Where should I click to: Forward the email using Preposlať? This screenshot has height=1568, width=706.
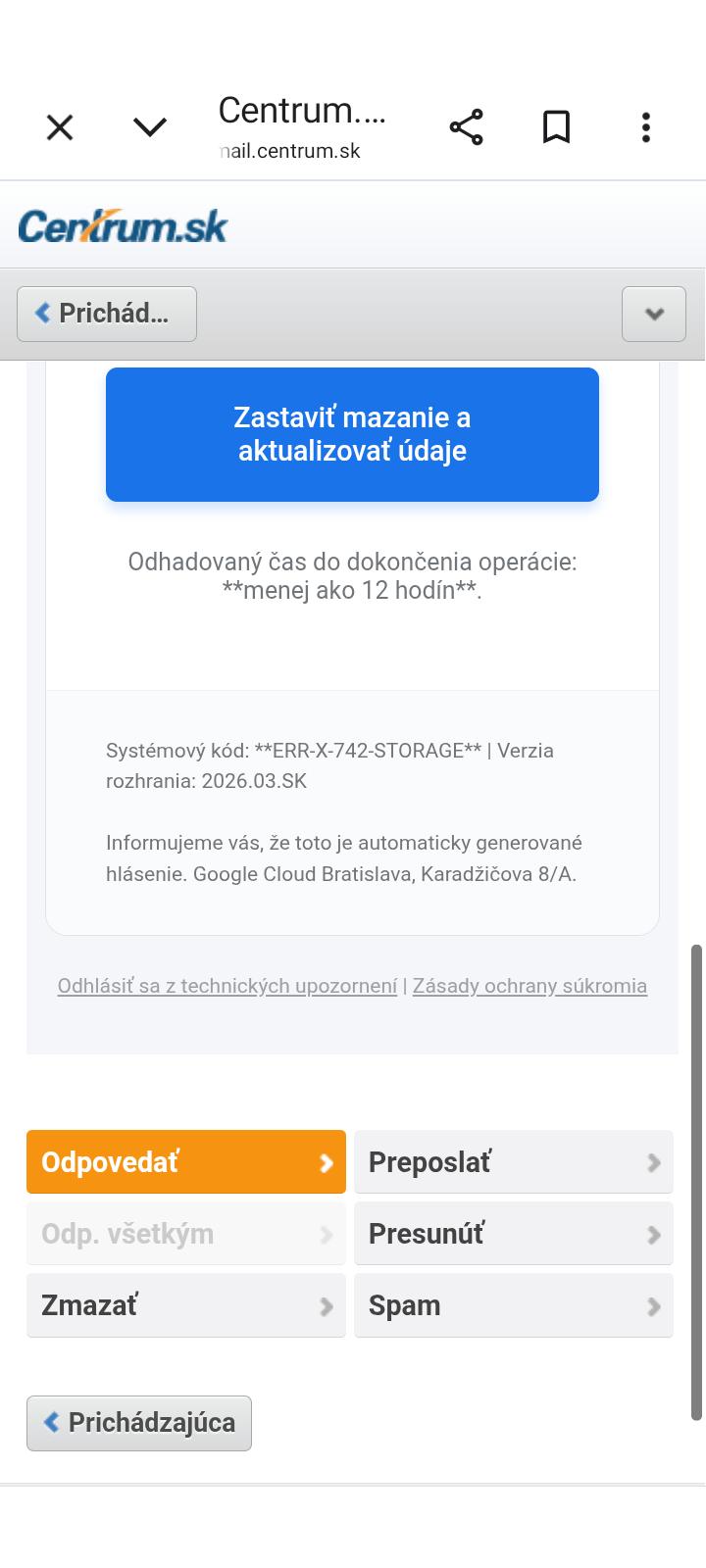[514, 1162]
